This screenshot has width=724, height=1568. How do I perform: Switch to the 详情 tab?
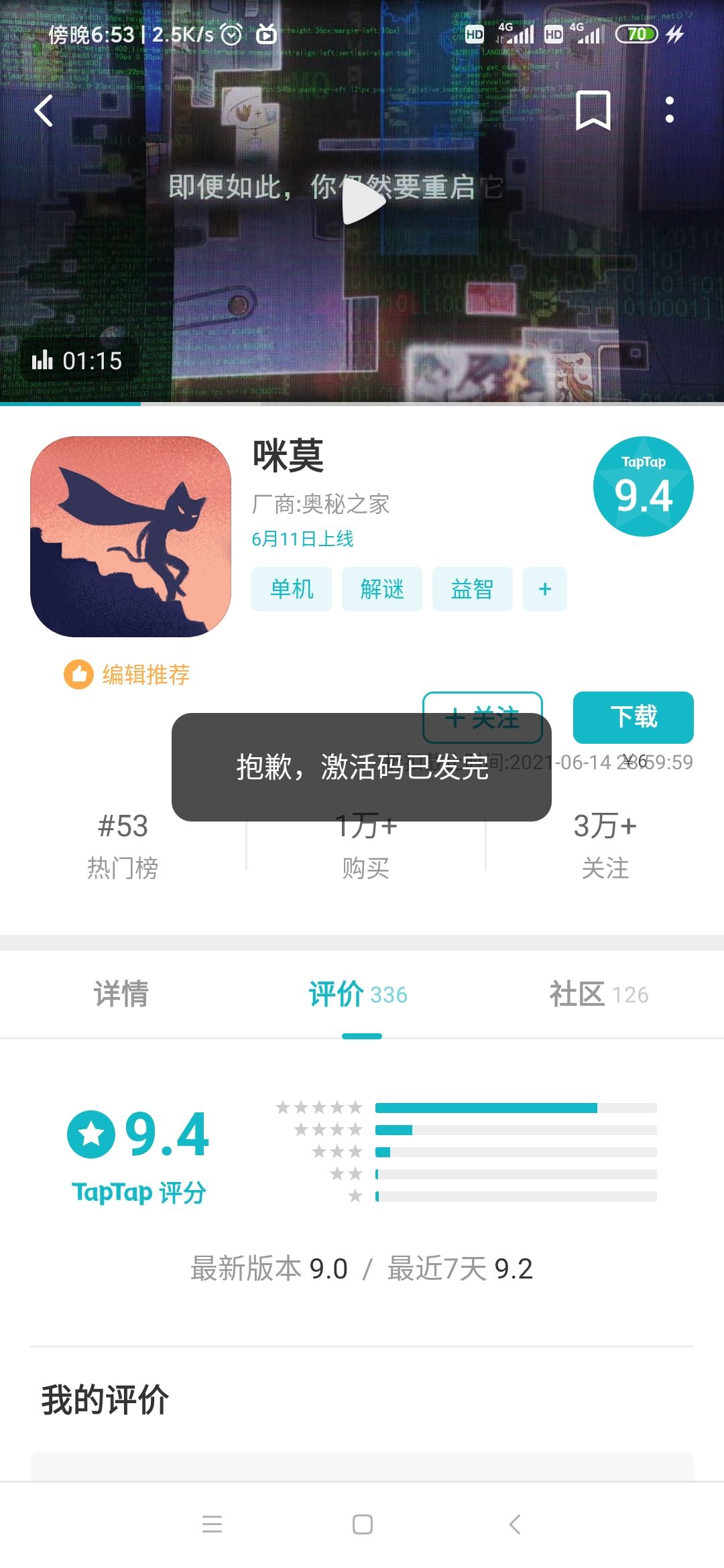tap(121, 994)
